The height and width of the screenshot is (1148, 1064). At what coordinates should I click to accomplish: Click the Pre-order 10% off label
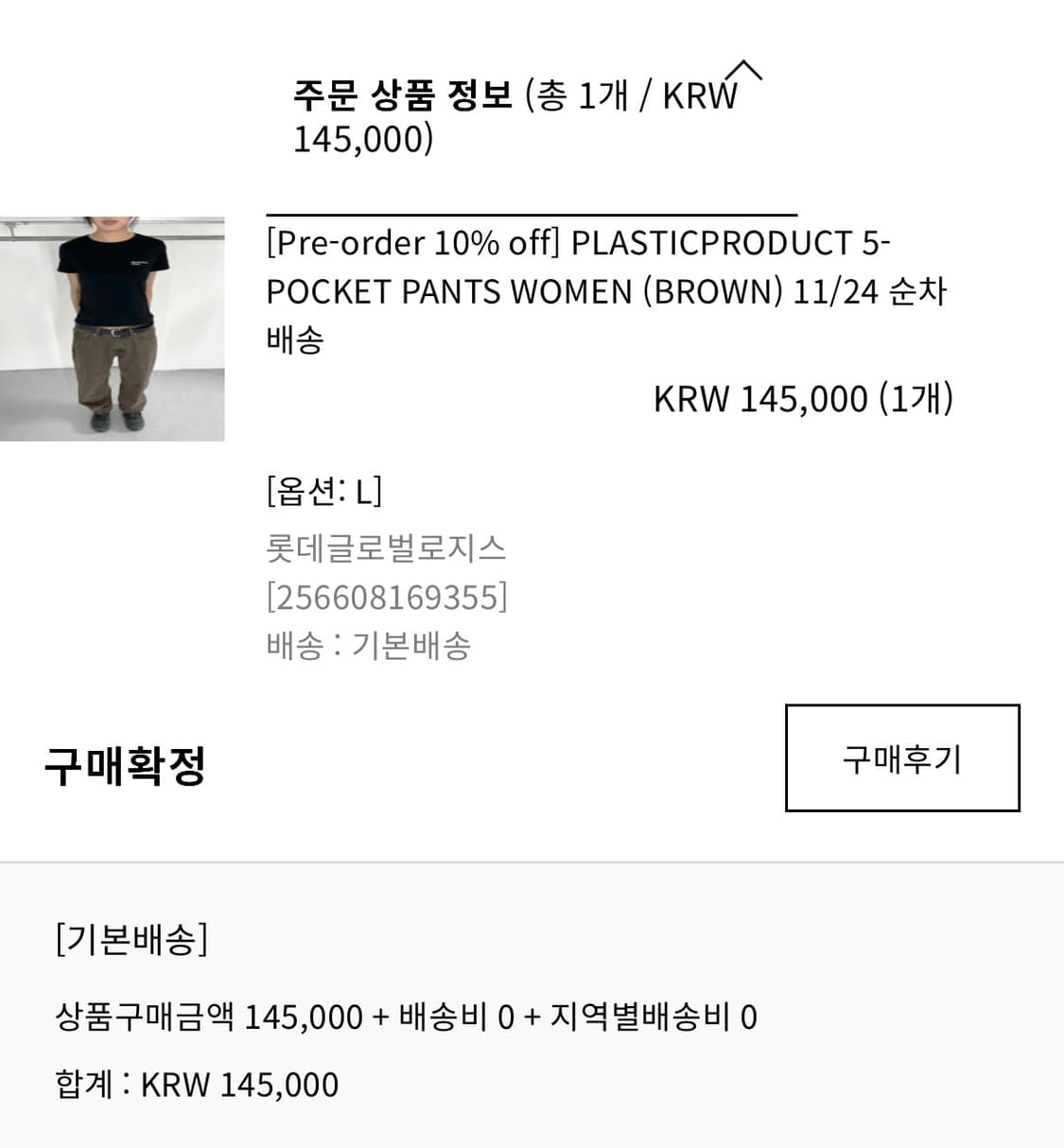(x=413, y=242)
